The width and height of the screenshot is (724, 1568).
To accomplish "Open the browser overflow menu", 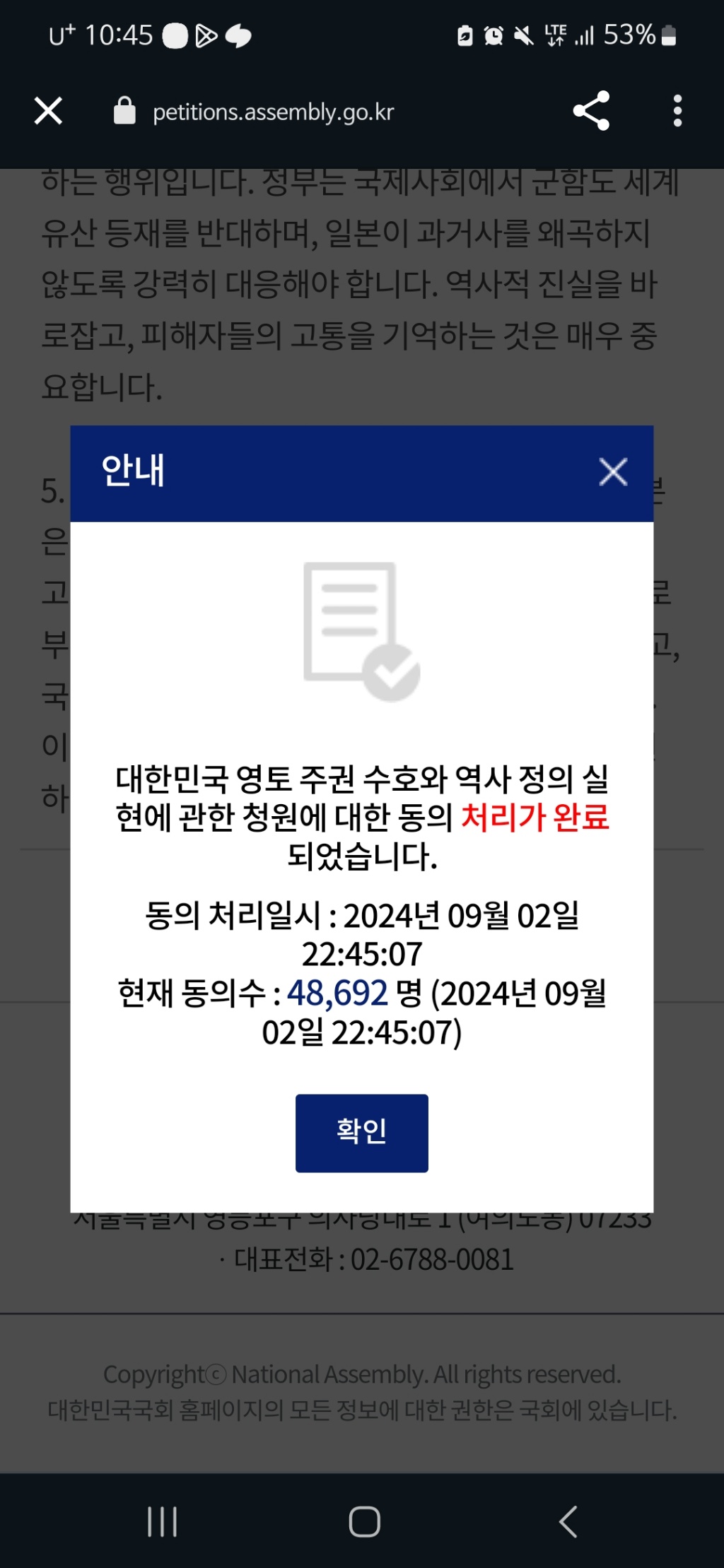I will (x=677, y=111).
